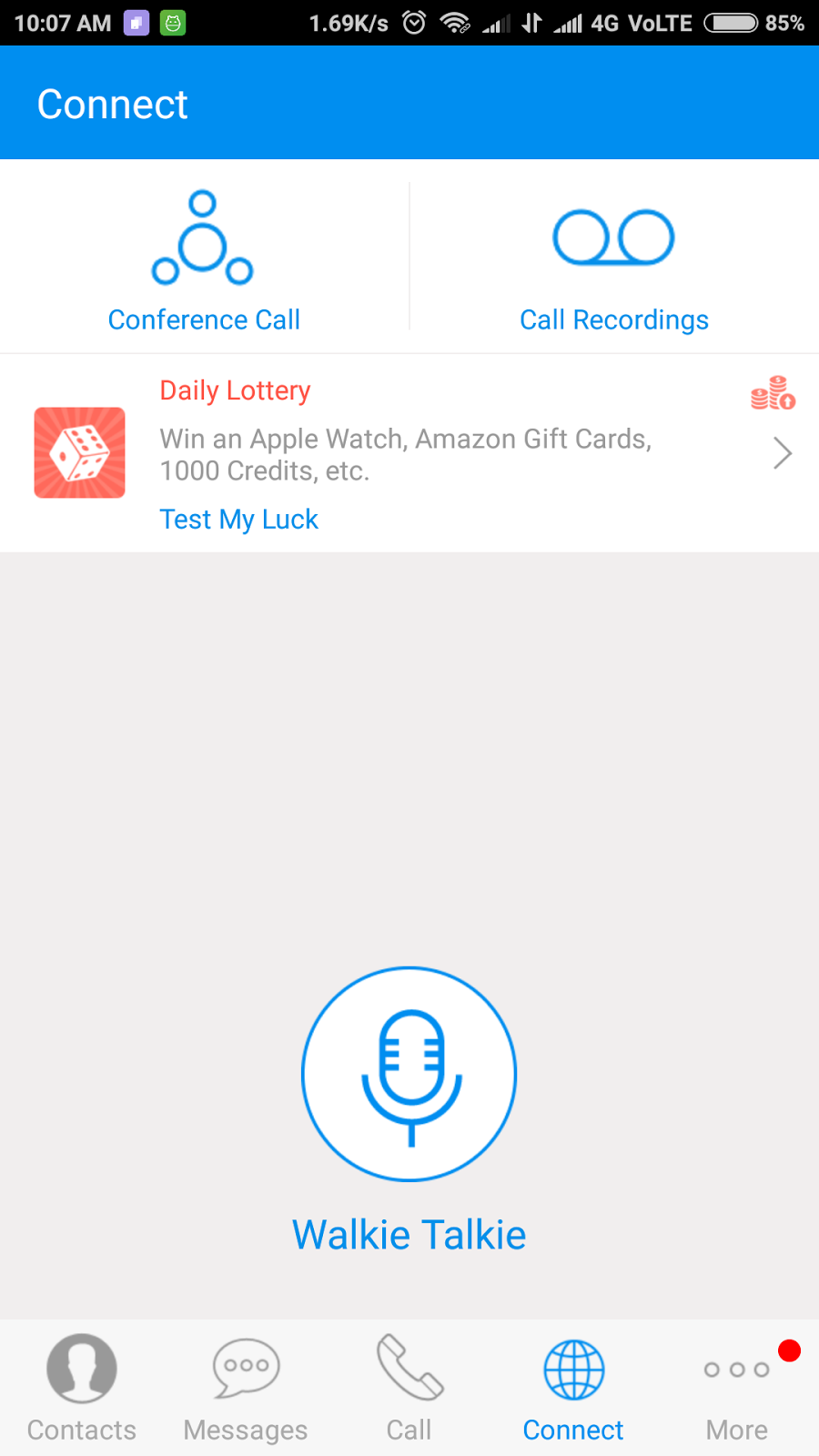Viewport: 819px width, 1456px height.
Task: Open Call Recordings
Action: 613,237
